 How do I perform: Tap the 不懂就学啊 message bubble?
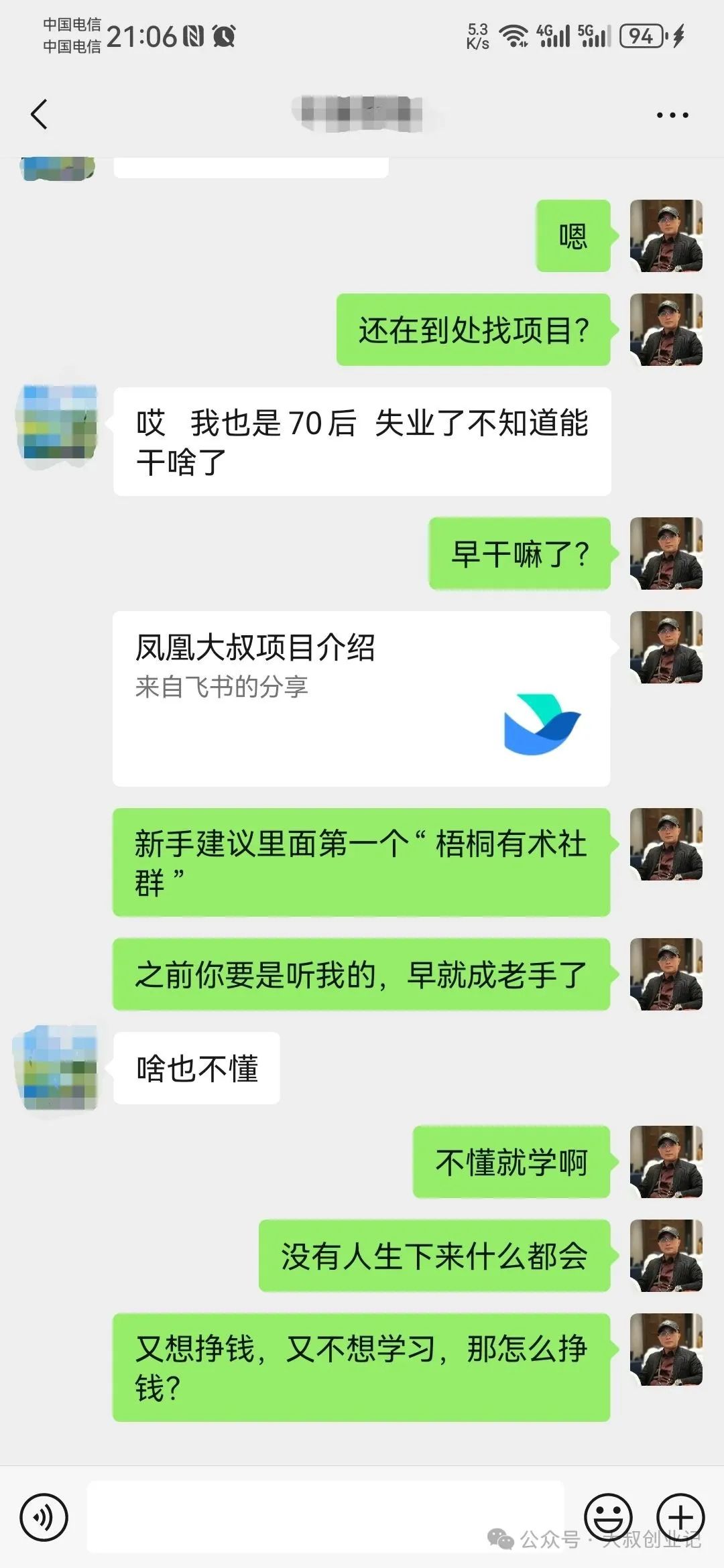click(511, 1163)
